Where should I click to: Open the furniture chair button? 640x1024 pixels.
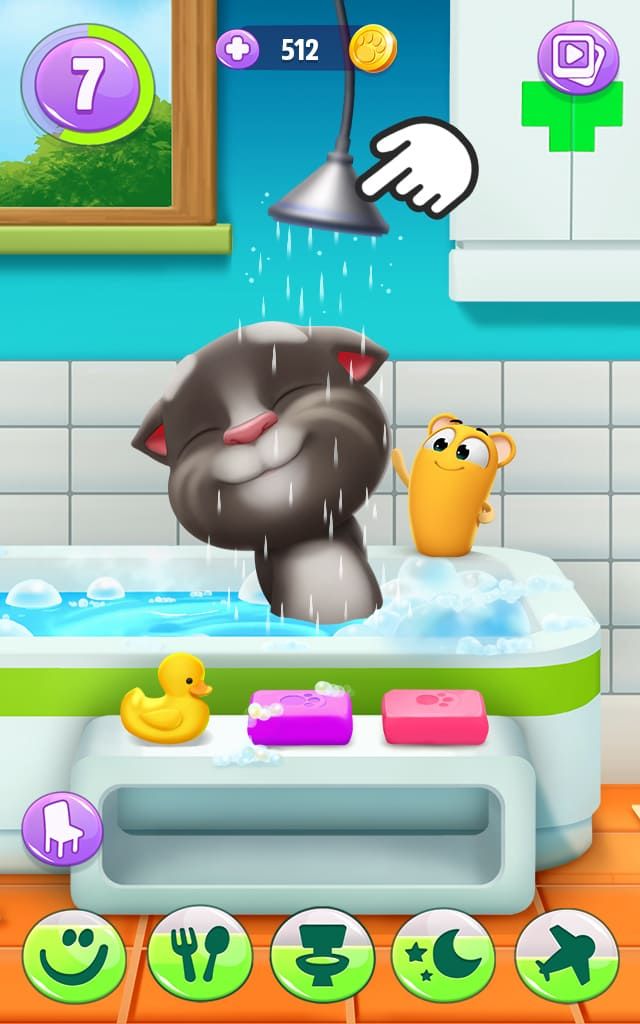pyautogui.click(x=62, y=829)
